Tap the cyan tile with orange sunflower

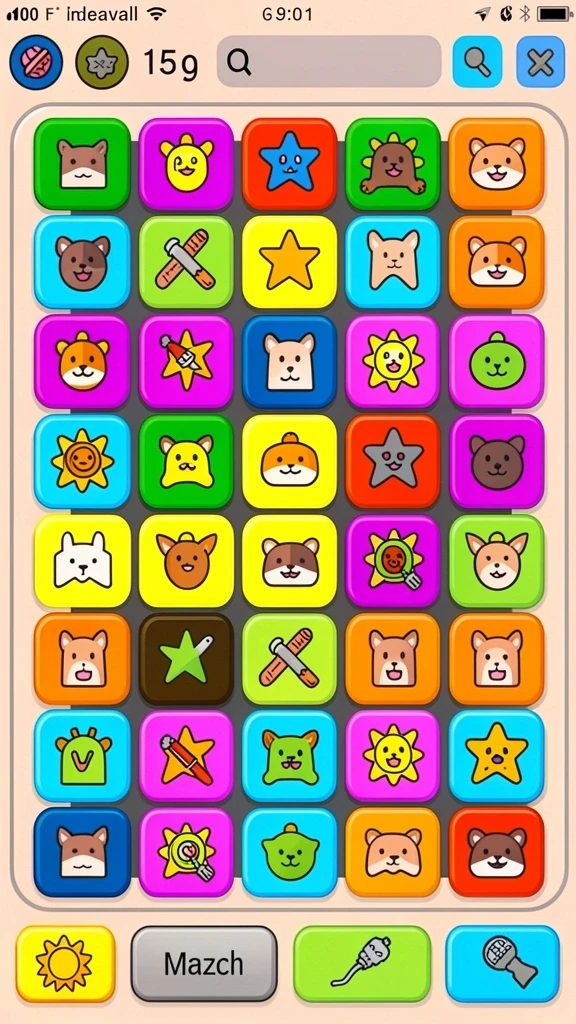point(82,460)
